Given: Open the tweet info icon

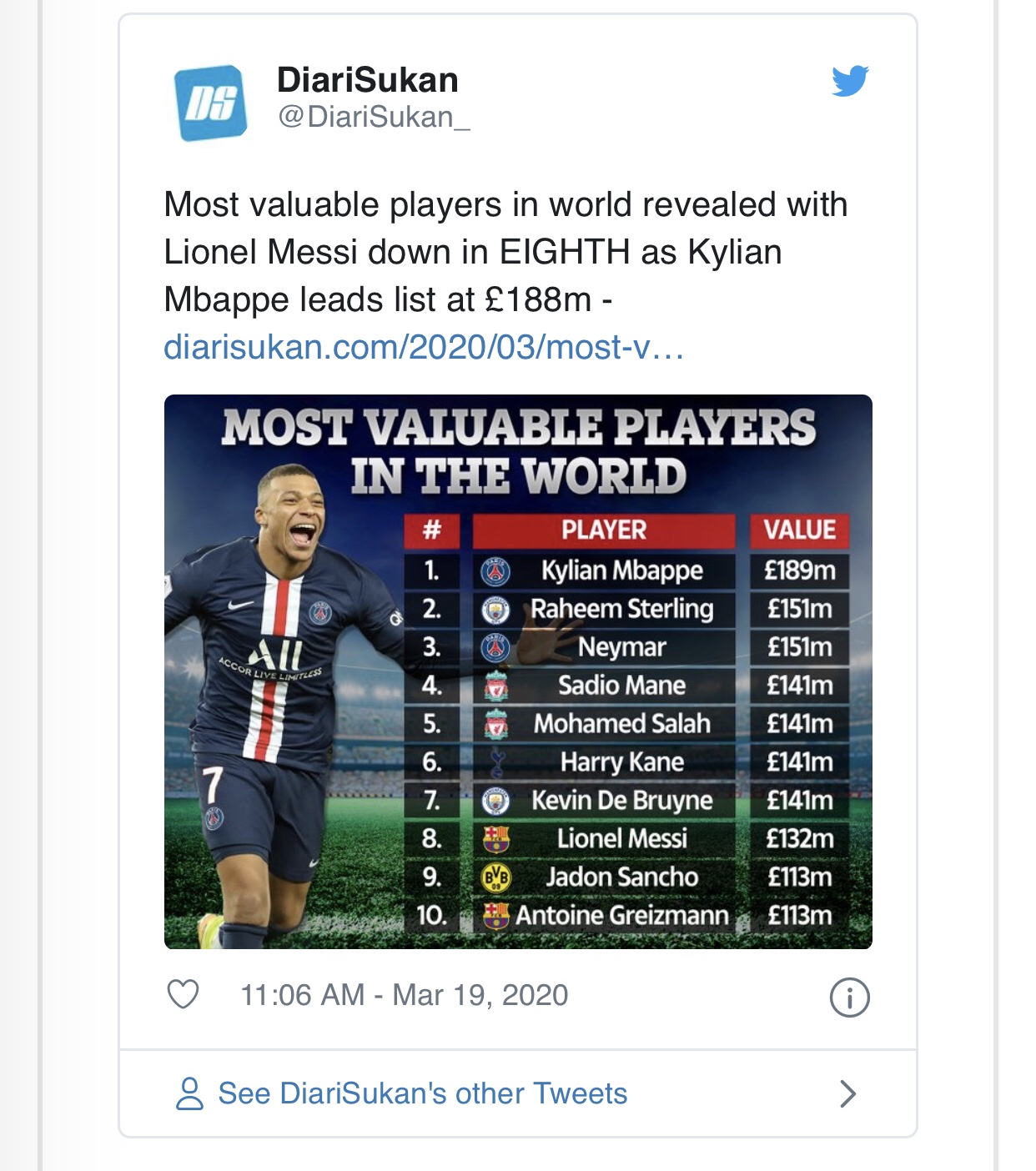Looking at the screenshot, I should pyautogui.click(x=849, y=998).
